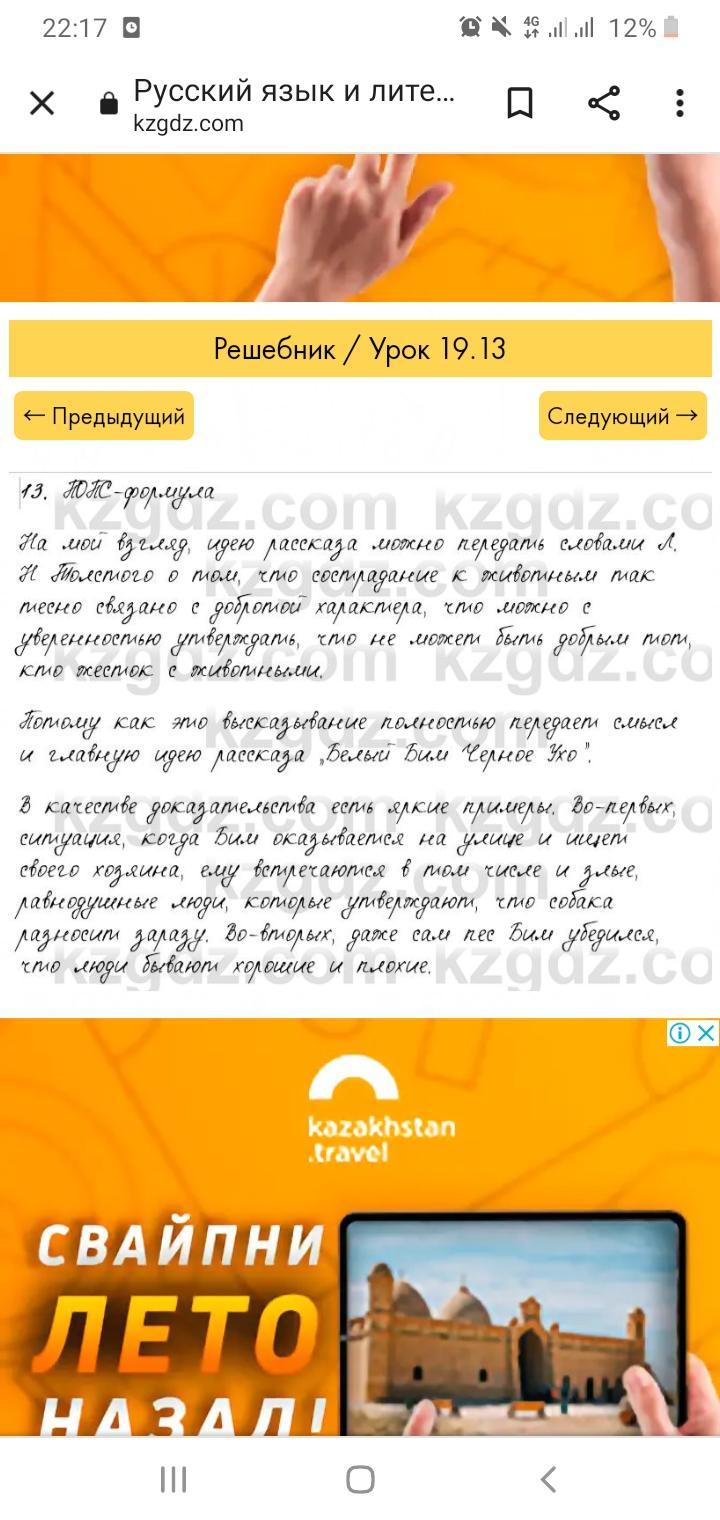Go to the Предыдущий lesson
This screenshot has width=720, height=1520.
[x=104, y=416]
